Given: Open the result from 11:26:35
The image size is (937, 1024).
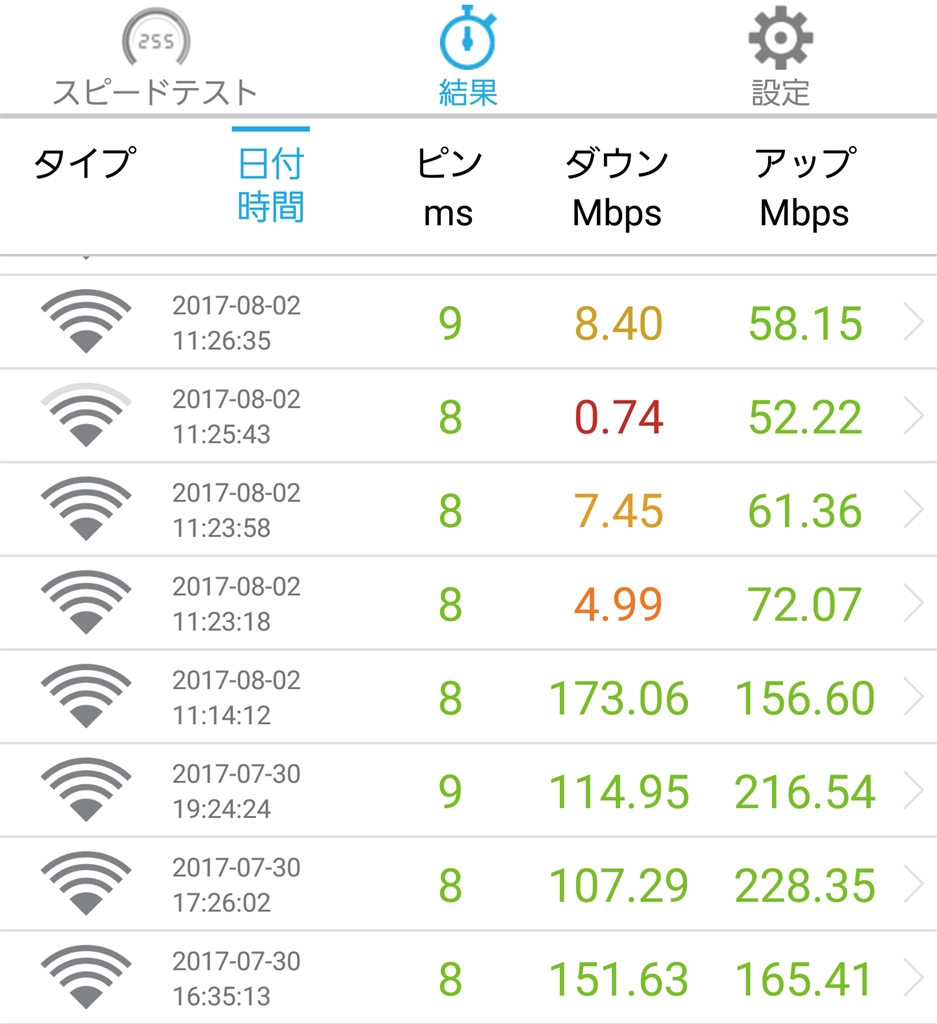Looking at the screenshot, I should click(468, 323).
